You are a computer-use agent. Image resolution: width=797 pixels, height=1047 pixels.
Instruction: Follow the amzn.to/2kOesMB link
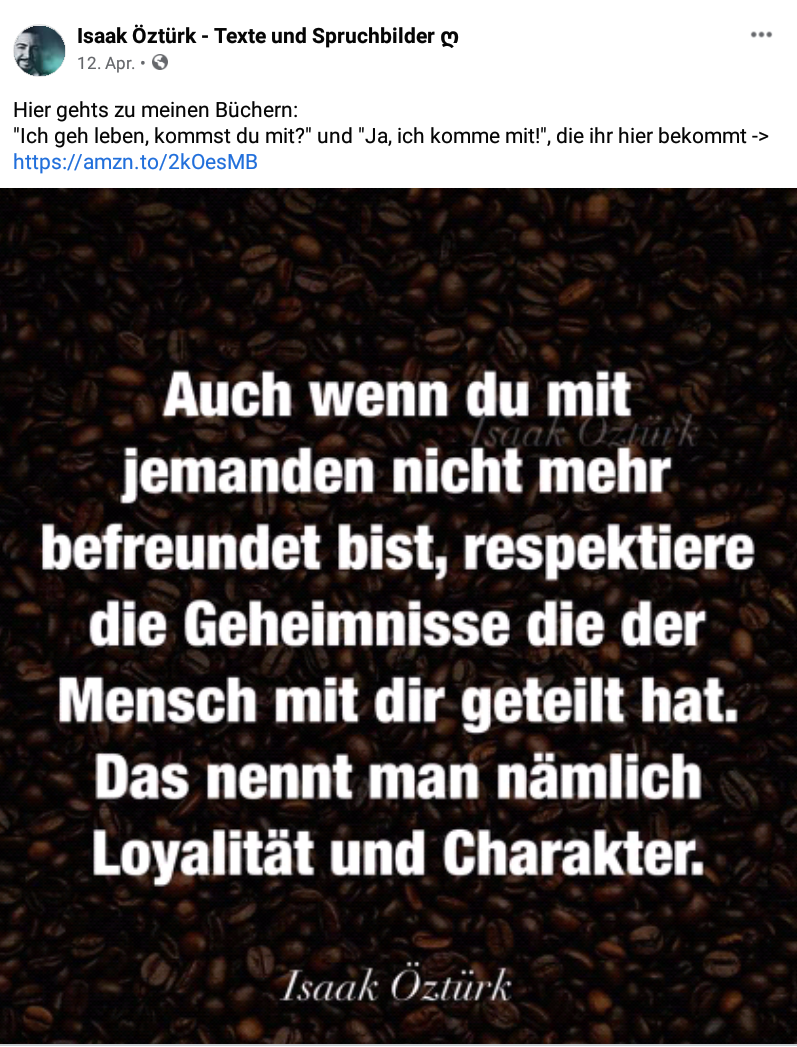(x=136, y=161)
